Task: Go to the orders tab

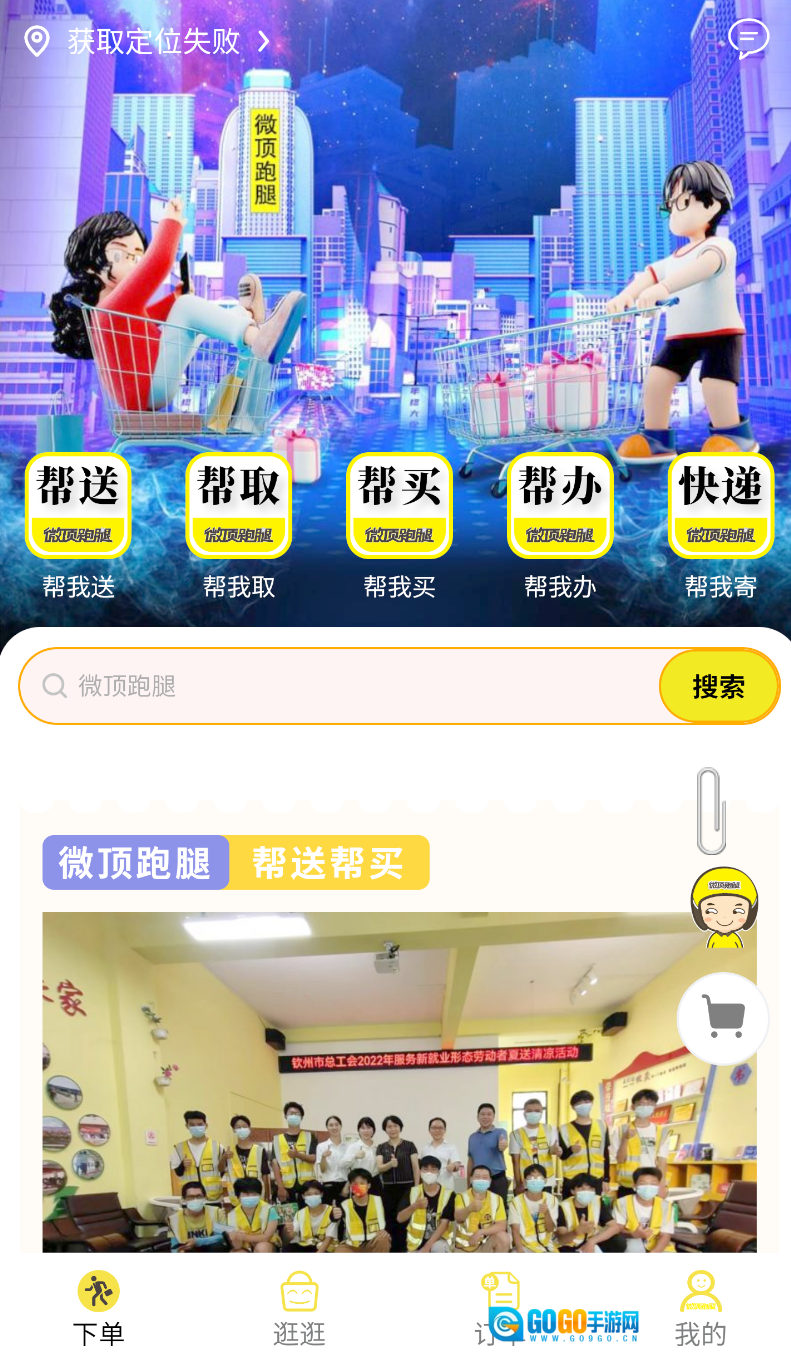Action: (x=500, y=1308)
